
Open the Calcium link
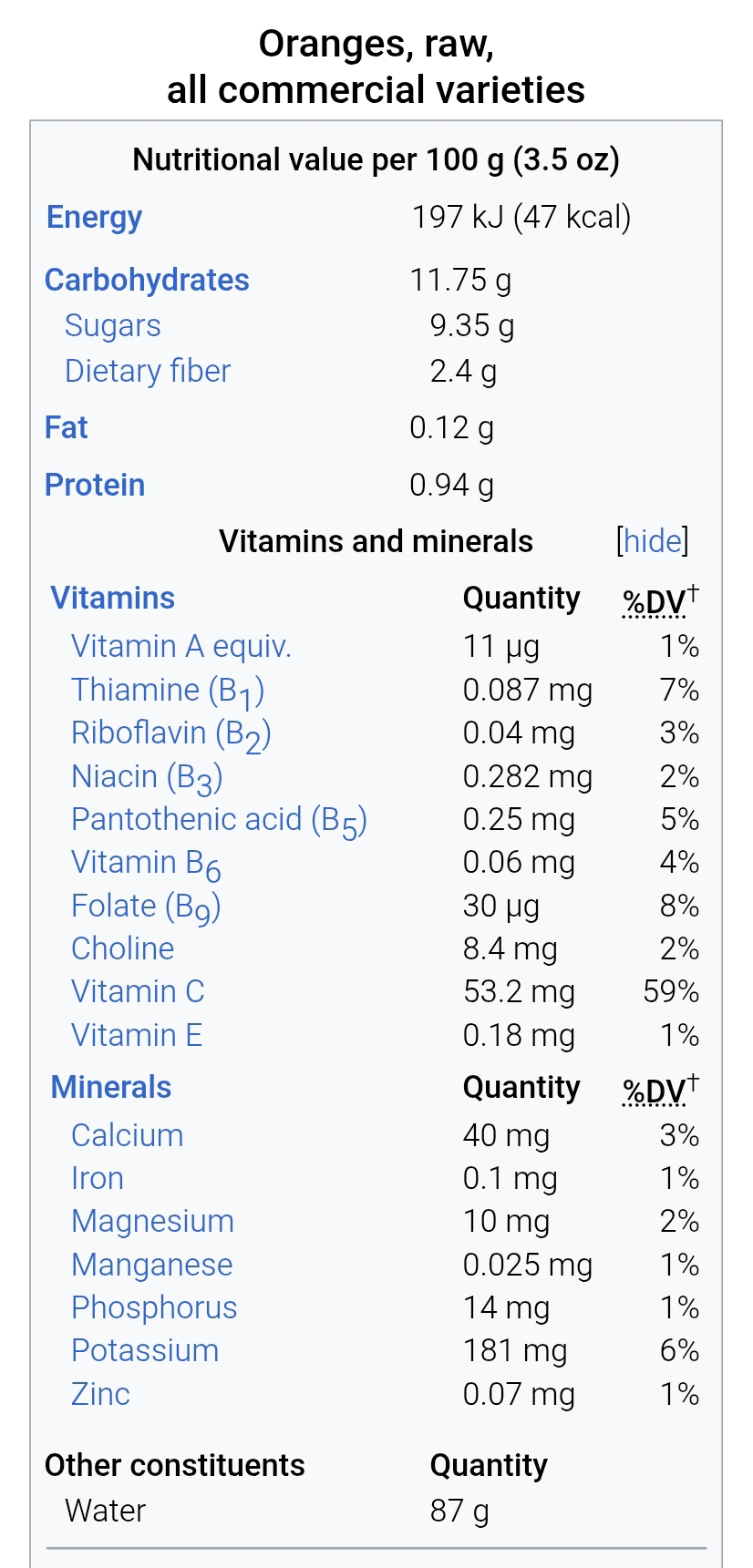[128, 1135]
